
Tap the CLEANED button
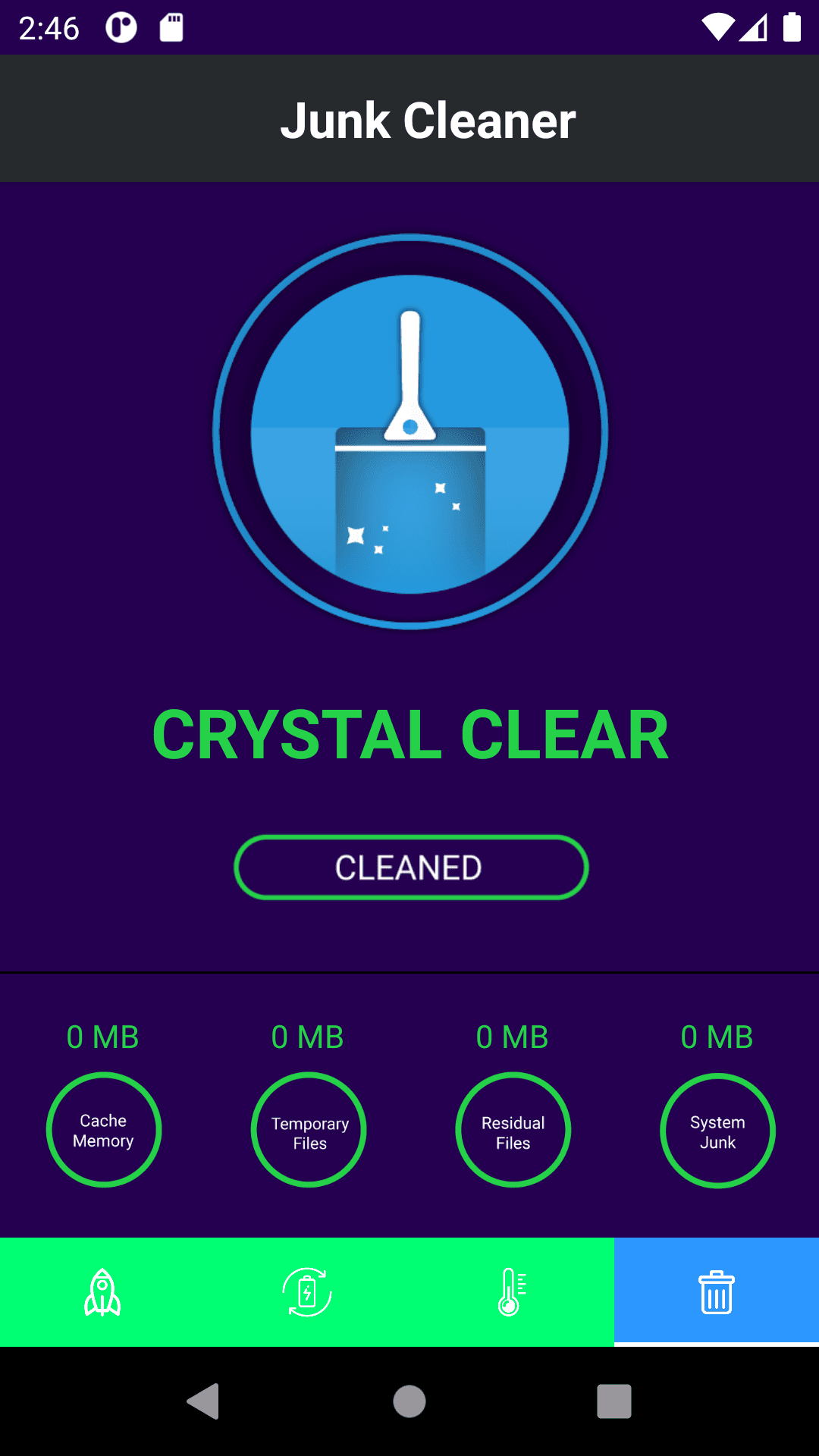pos(410,868)
